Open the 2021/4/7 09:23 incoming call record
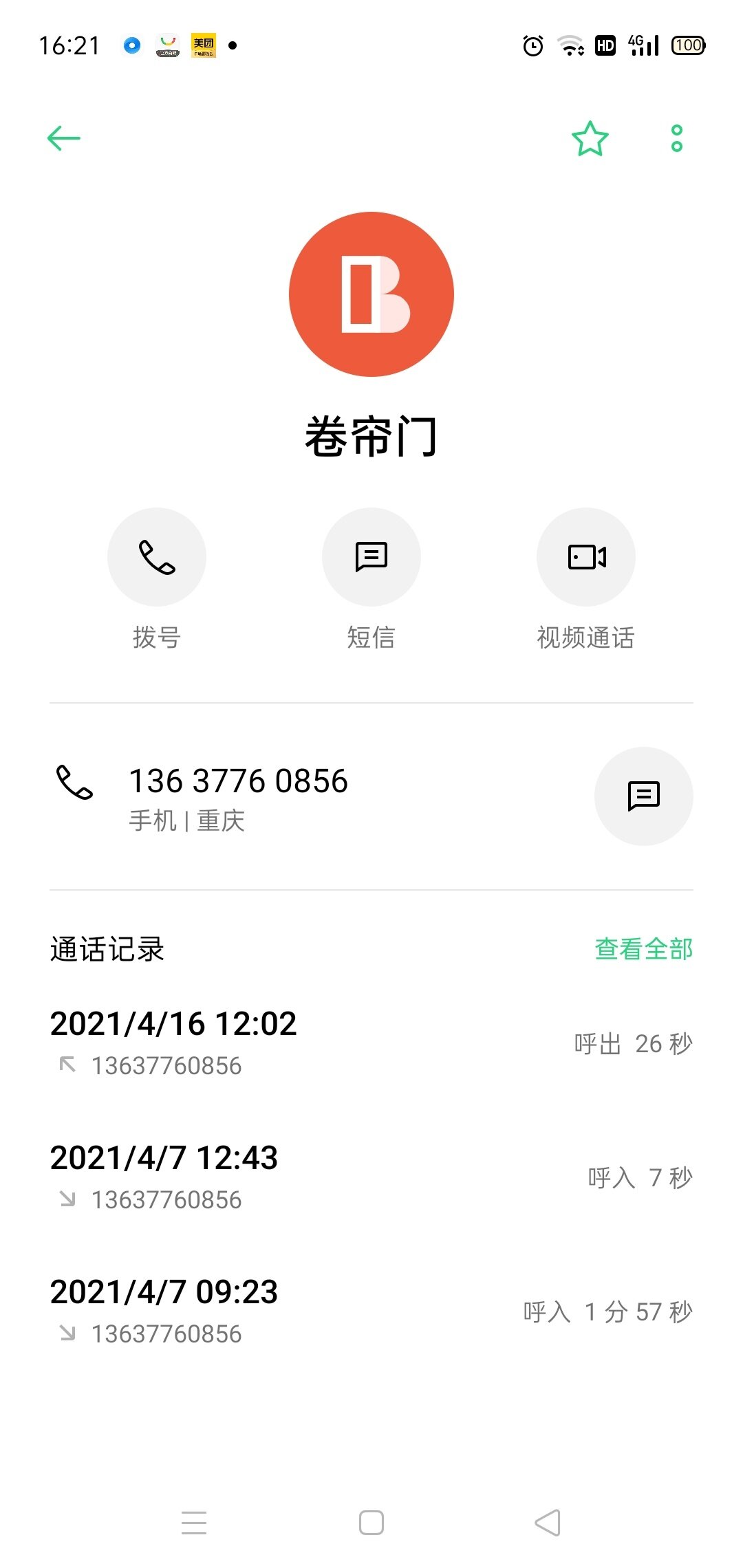 click(371, 1311)
